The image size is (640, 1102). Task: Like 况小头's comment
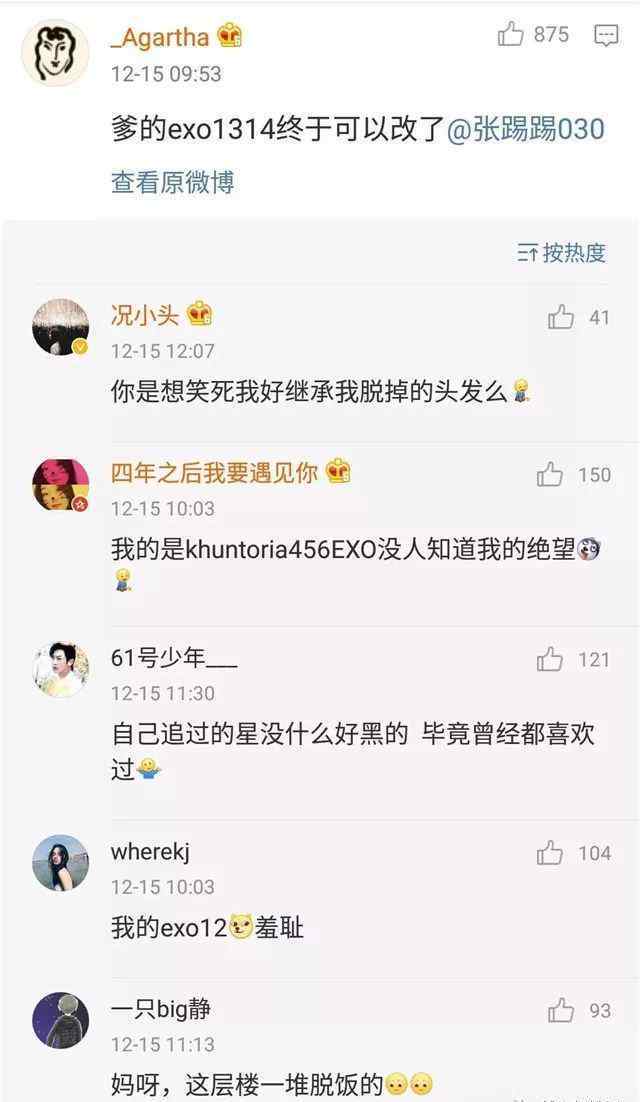(x=561, y=318)
